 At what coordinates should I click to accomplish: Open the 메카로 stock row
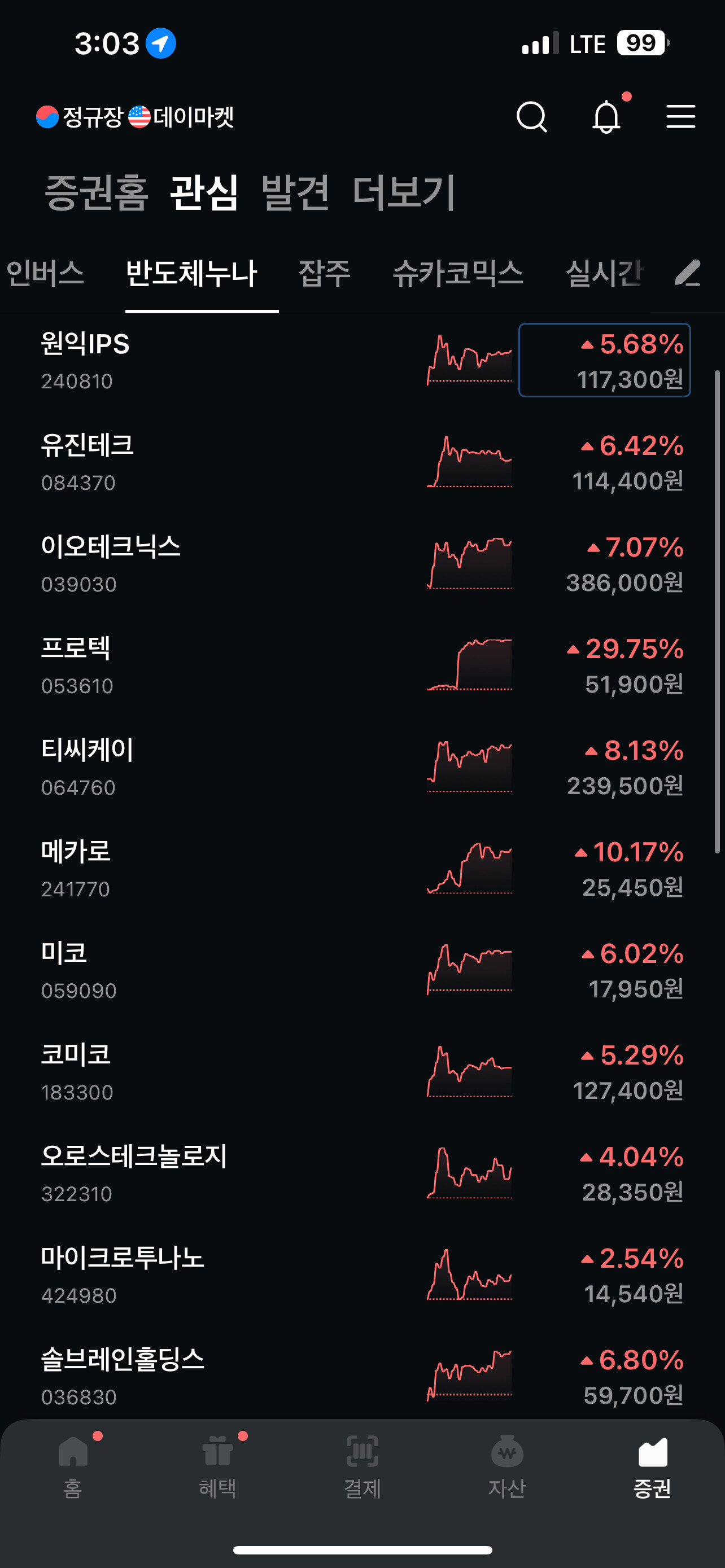click(x=362, y=869)
